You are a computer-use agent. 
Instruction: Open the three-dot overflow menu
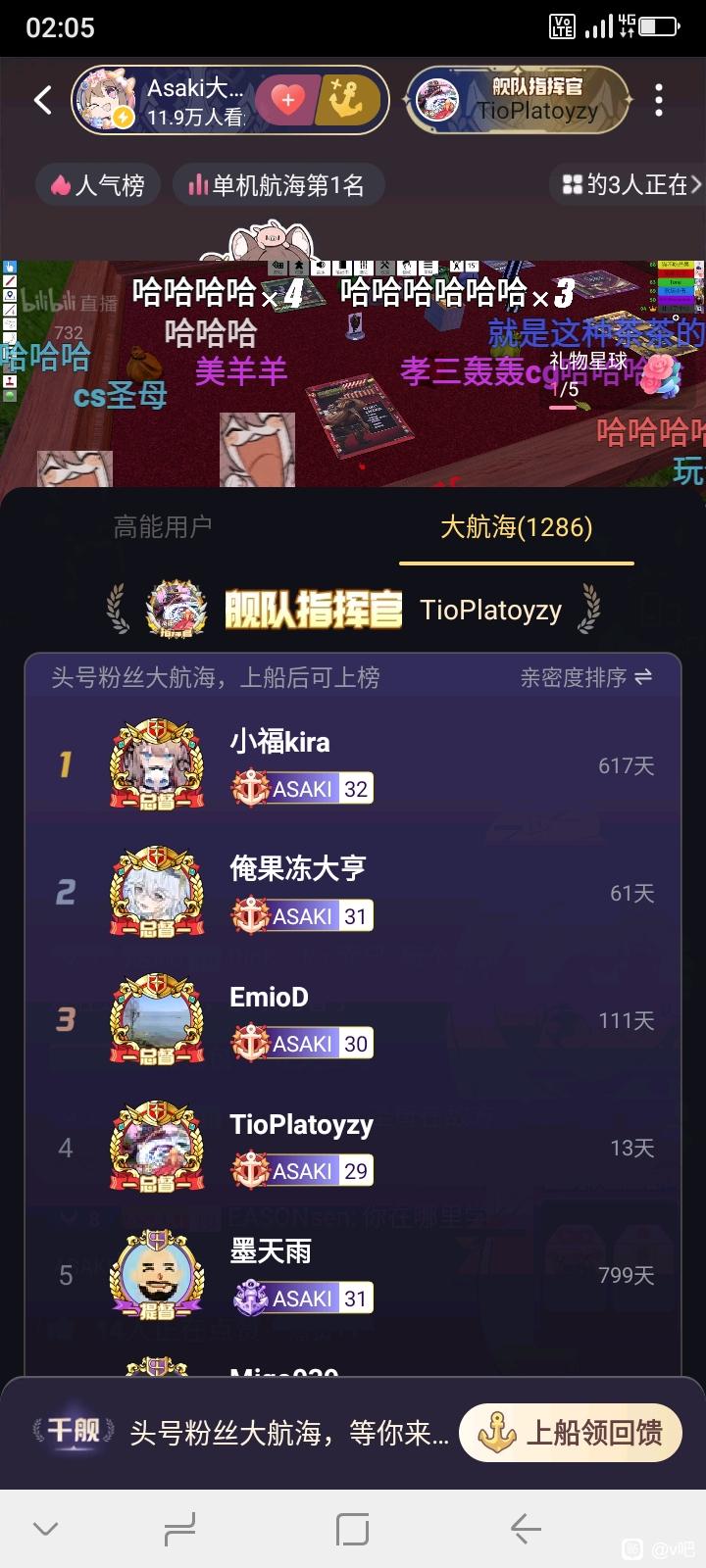(658, 100)
